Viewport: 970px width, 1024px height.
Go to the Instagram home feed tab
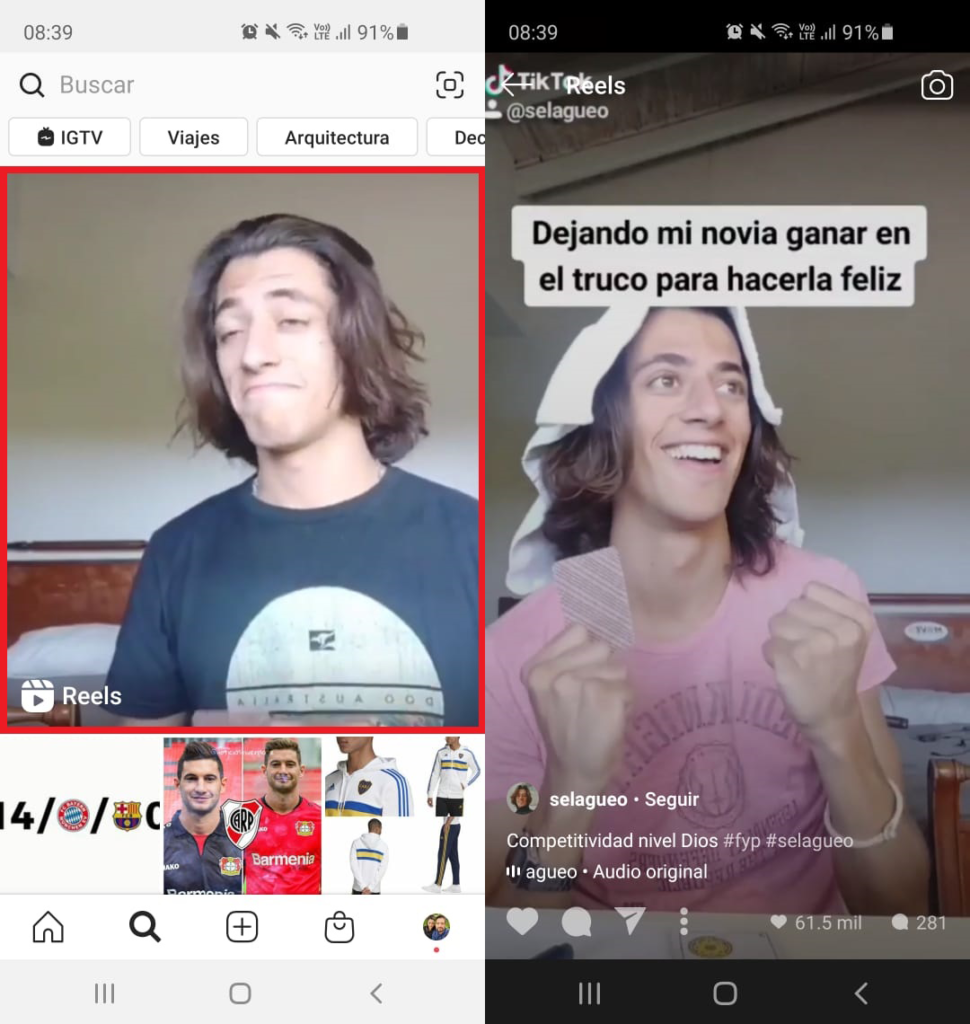[x=47, y=927]
